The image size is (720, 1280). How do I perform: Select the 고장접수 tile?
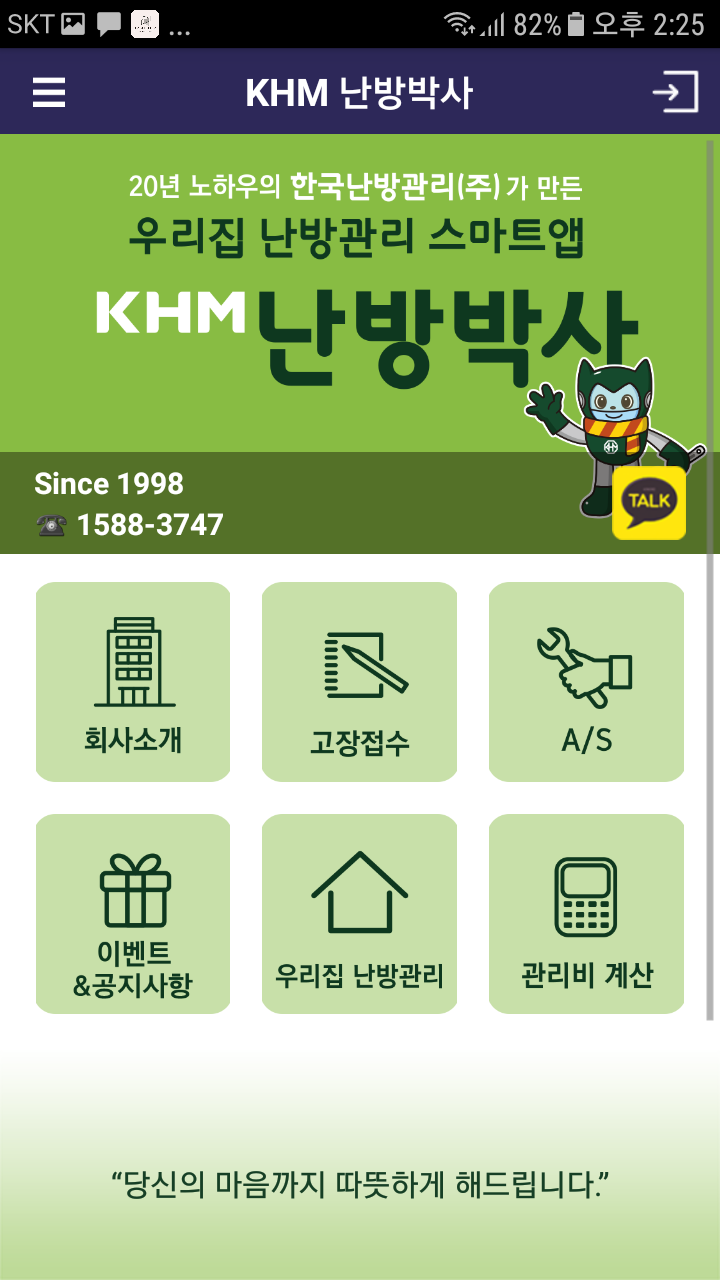(x=359, y=682)
